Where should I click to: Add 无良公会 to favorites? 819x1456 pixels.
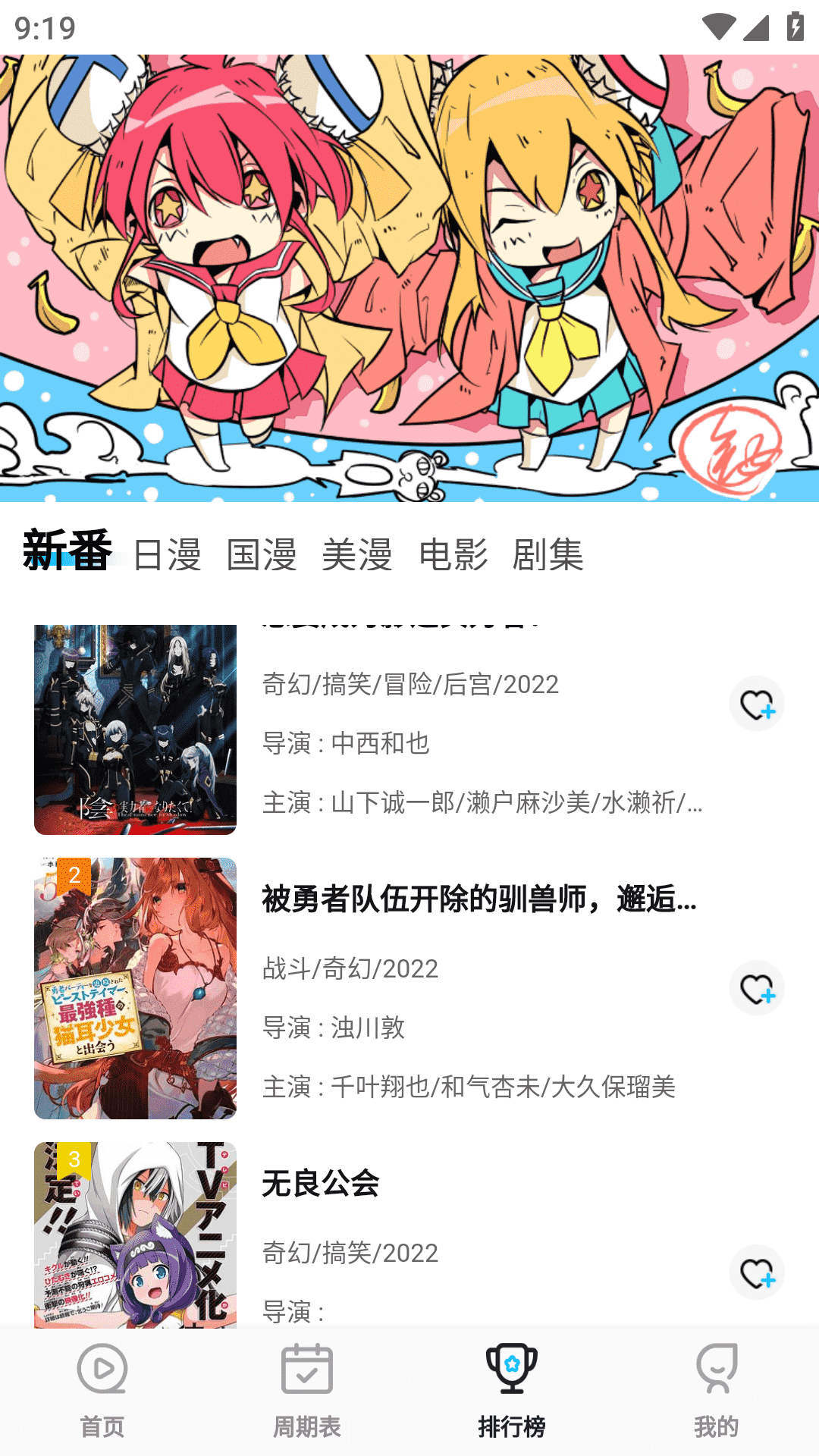click(756, 1272)
